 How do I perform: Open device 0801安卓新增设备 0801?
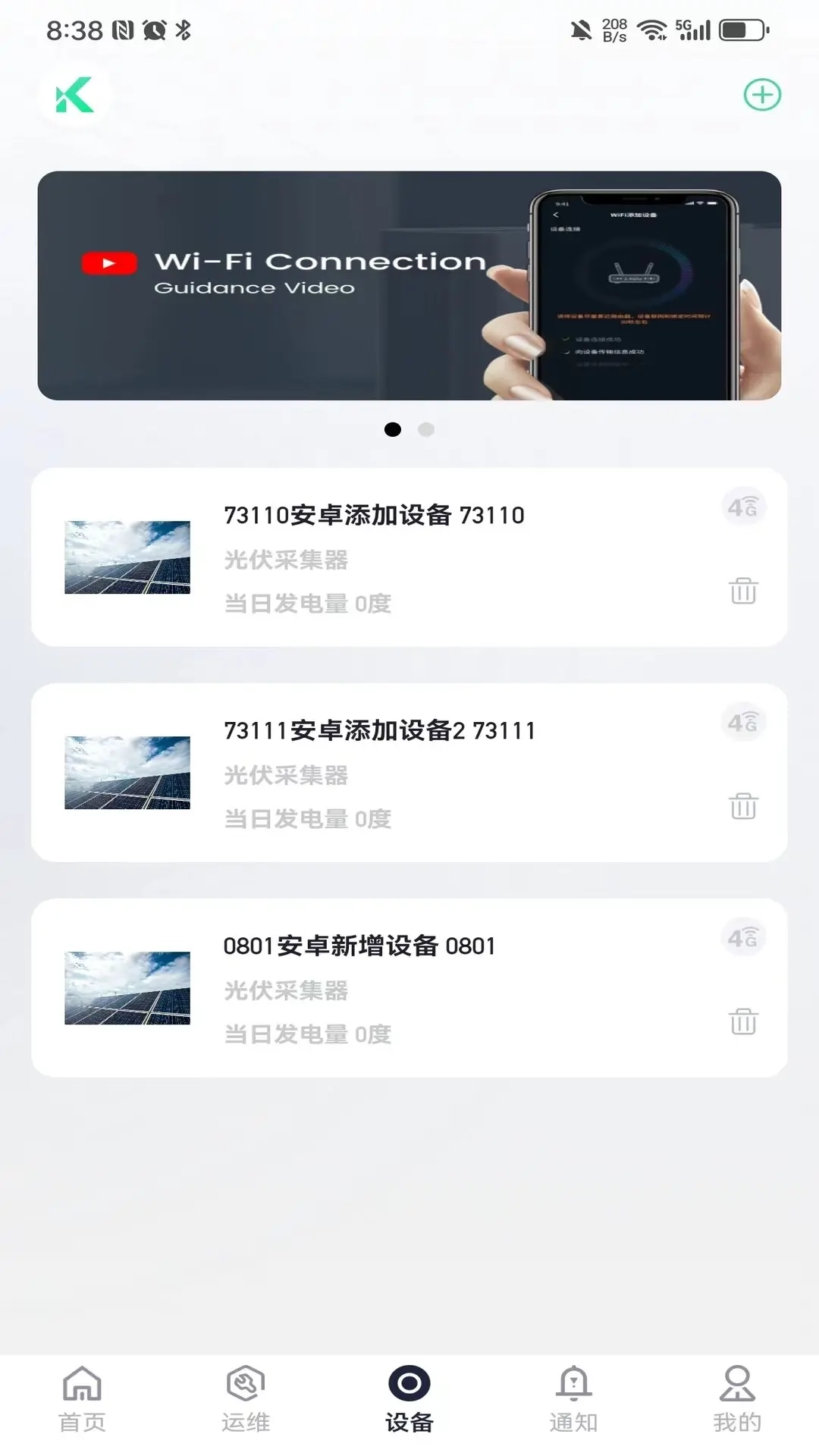[x=359, y=946]
